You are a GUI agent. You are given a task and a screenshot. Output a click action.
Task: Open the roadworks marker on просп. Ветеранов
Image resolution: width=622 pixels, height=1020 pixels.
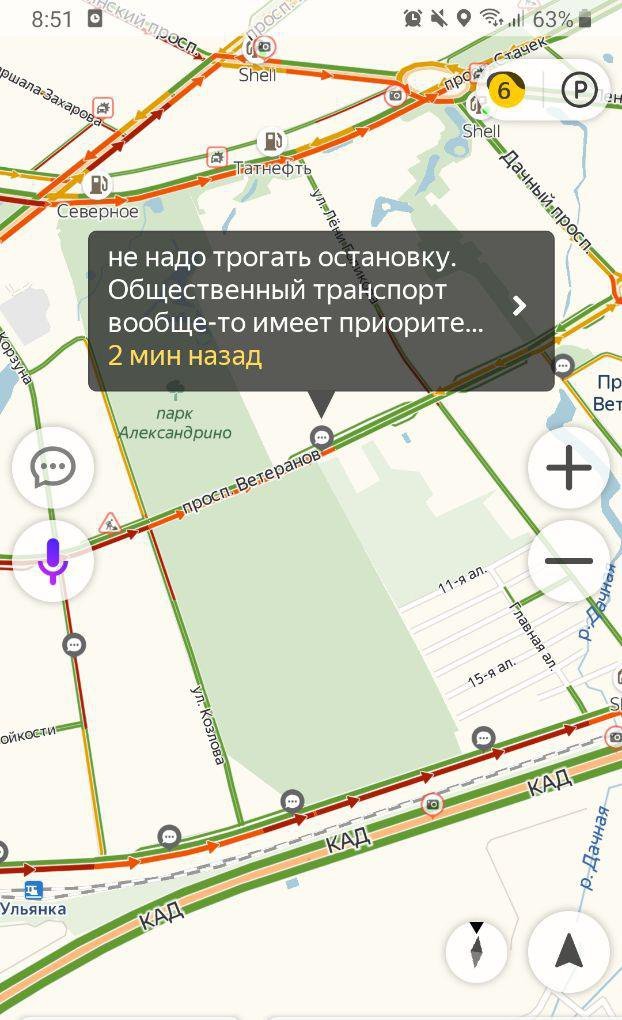[109, 522]
